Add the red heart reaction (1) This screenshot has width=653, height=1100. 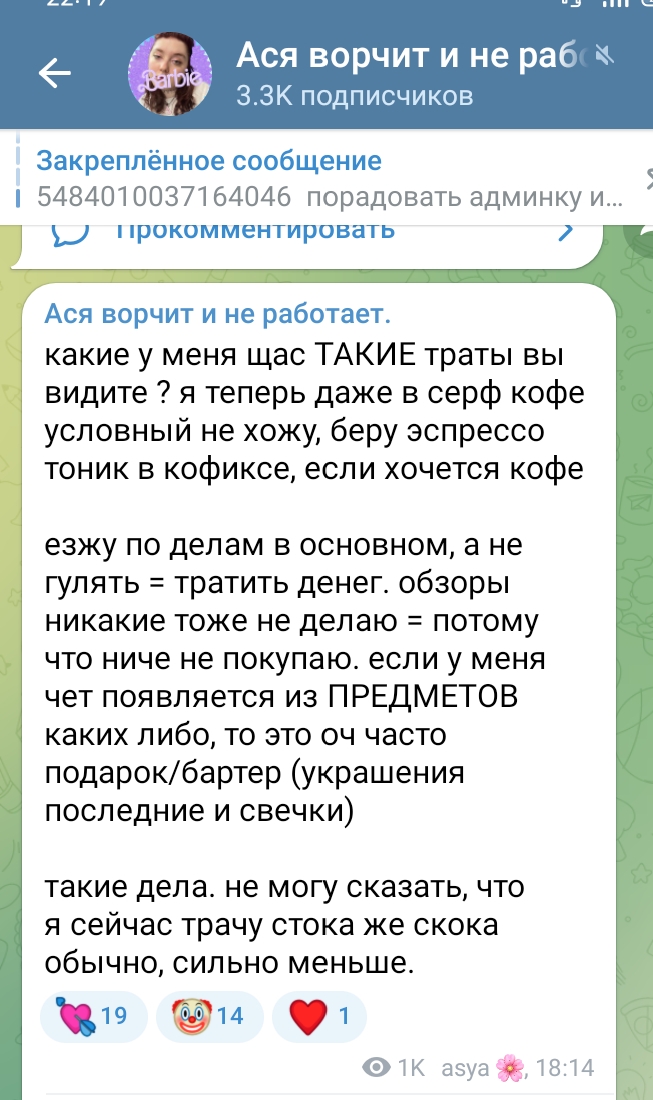point(319,1017)
